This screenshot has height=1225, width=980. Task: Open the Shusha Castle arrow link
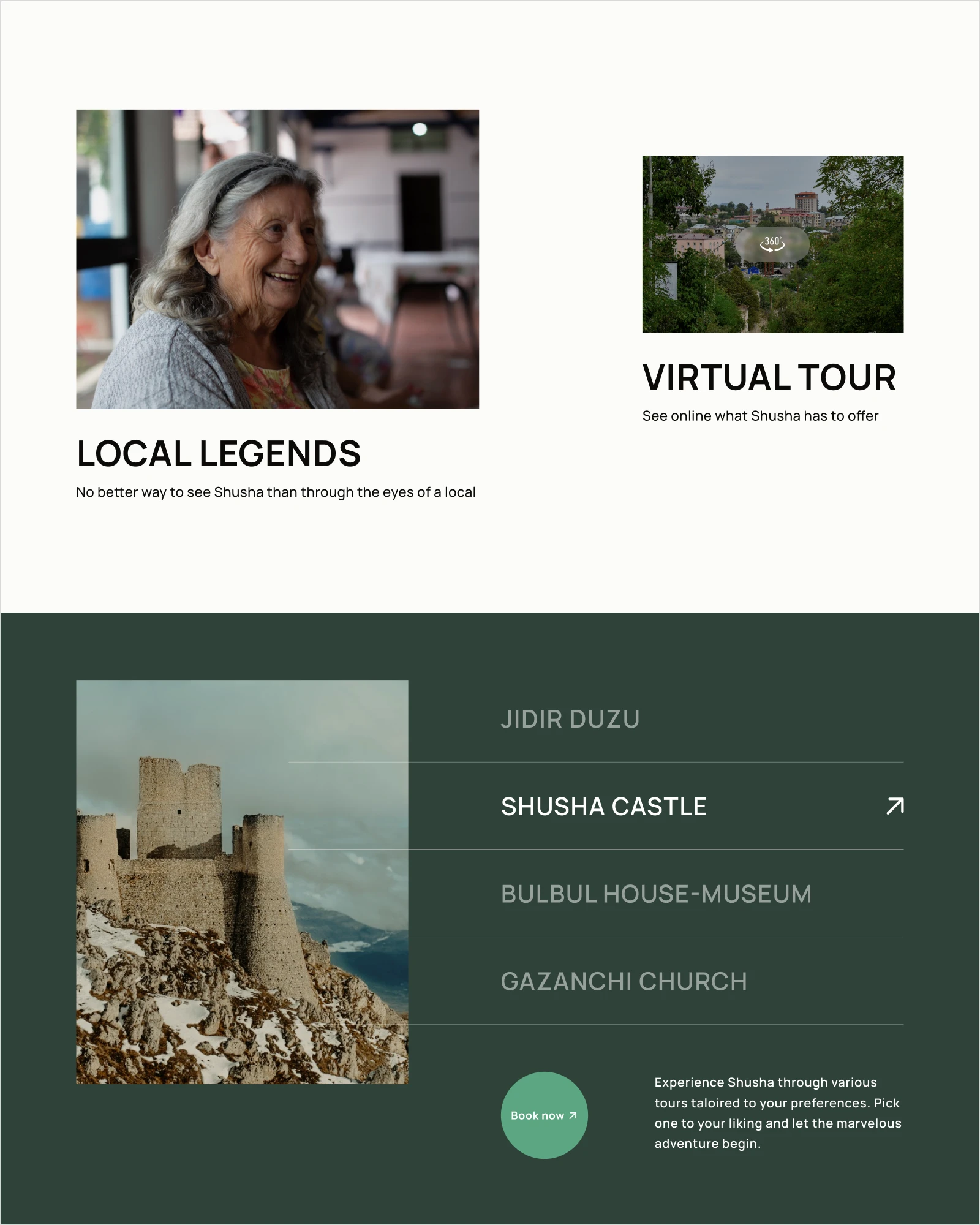pos(895,806)
